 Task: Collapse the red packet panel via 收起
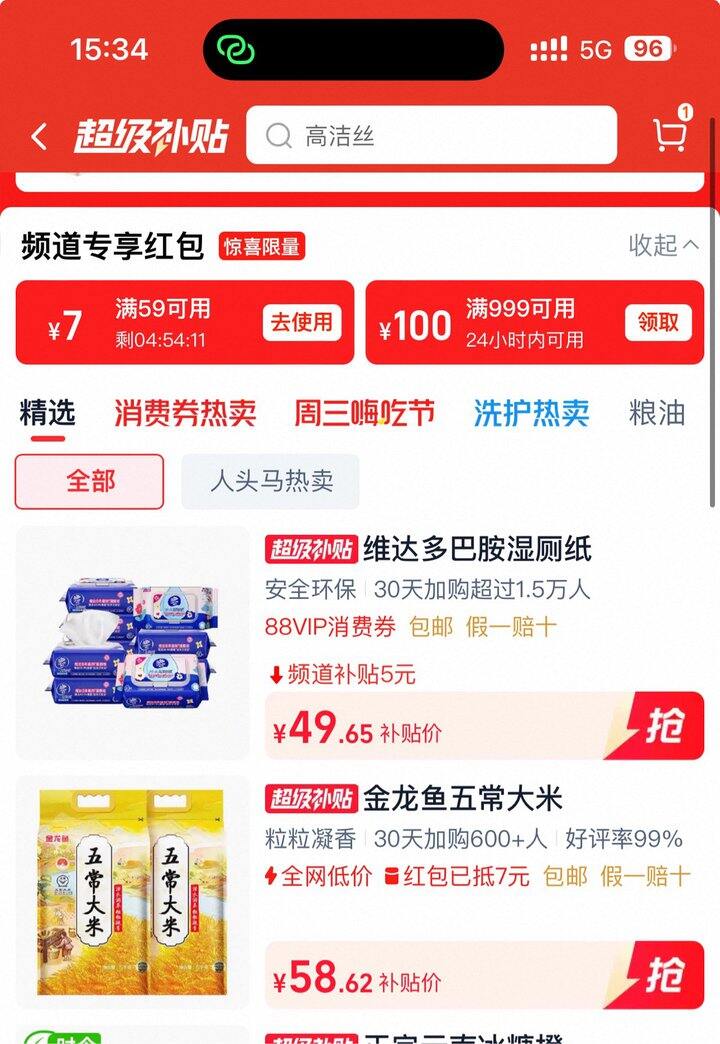(x=656, y=245)
